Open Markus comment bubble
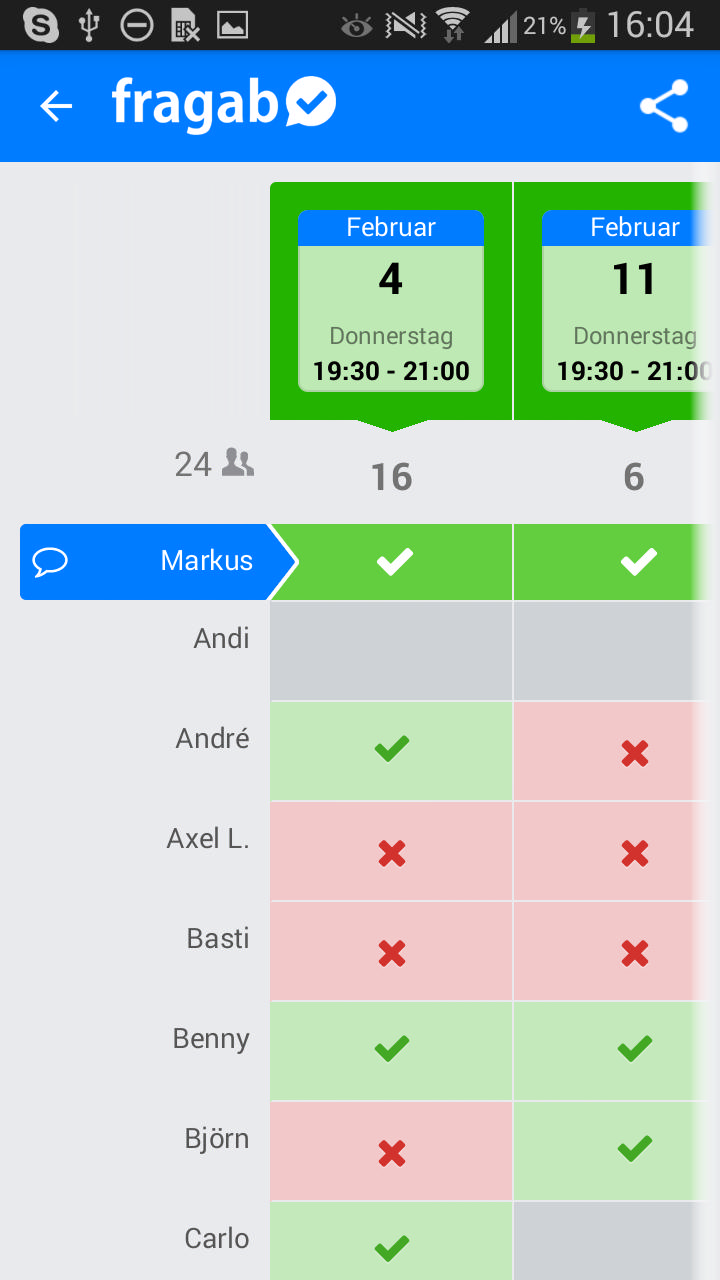 [x=50, y=561]
